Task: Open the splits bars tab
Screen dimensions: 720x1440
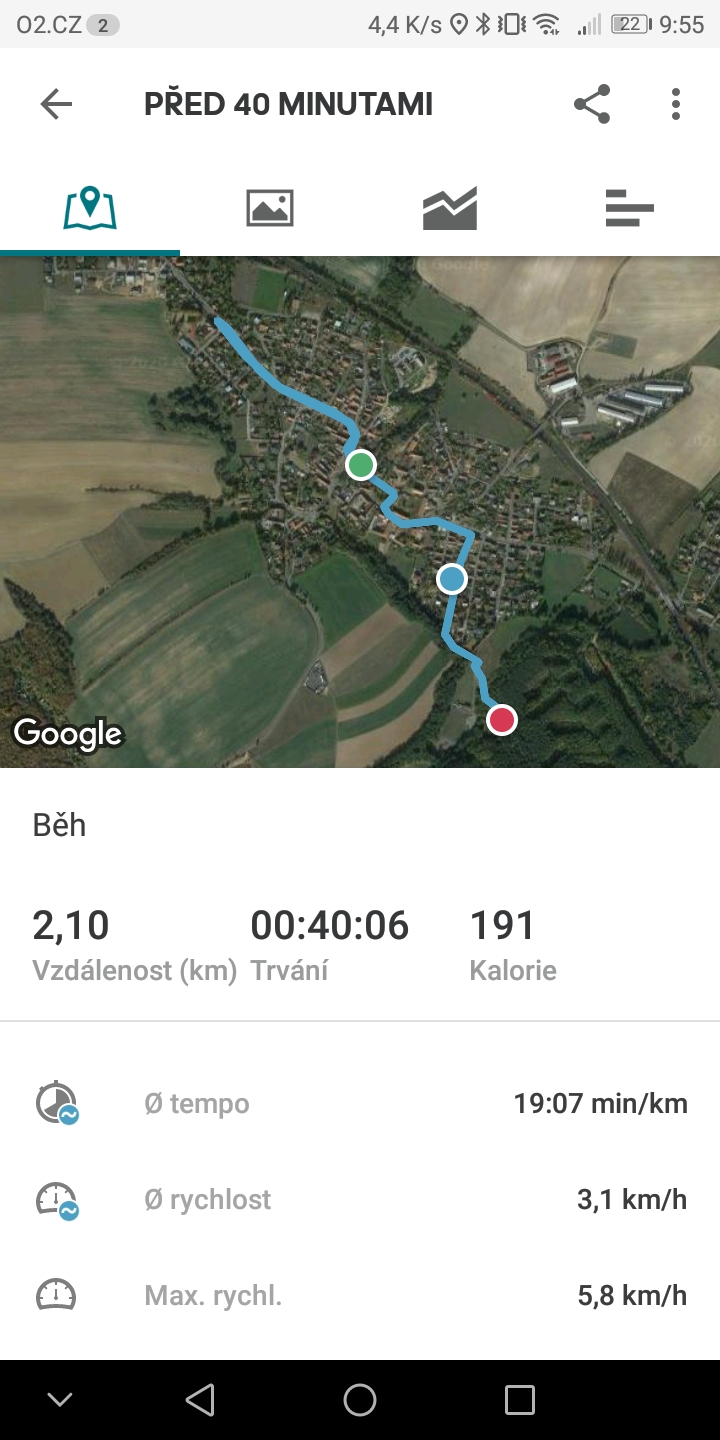Action: click(630, 208)
